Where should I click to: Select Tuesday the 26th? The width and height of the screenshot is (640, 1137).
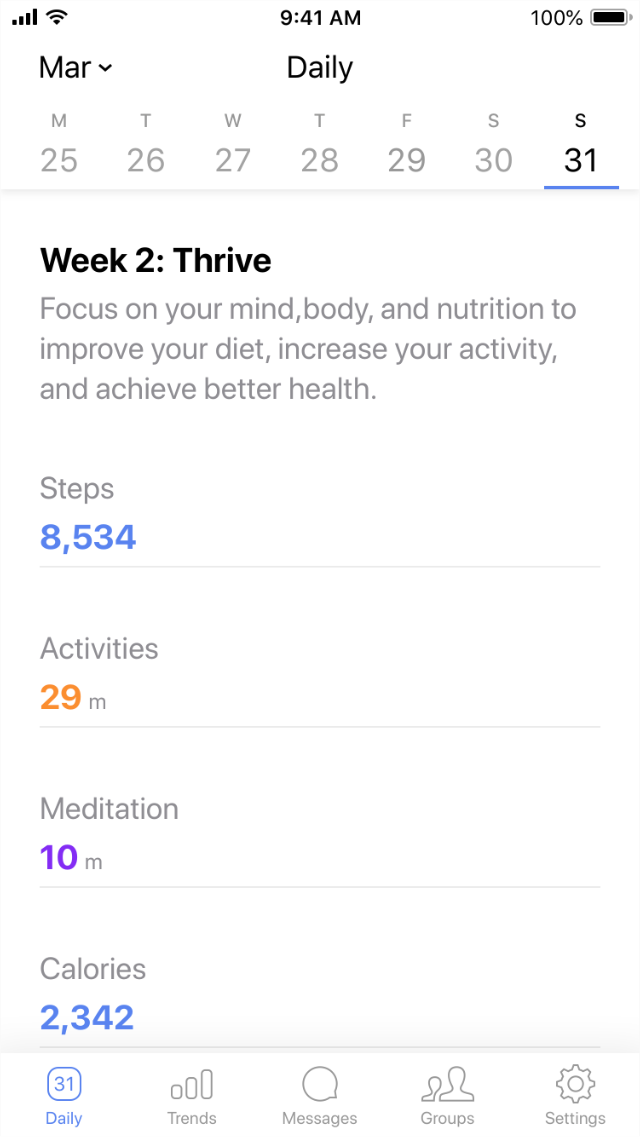(x=146, y=147)
